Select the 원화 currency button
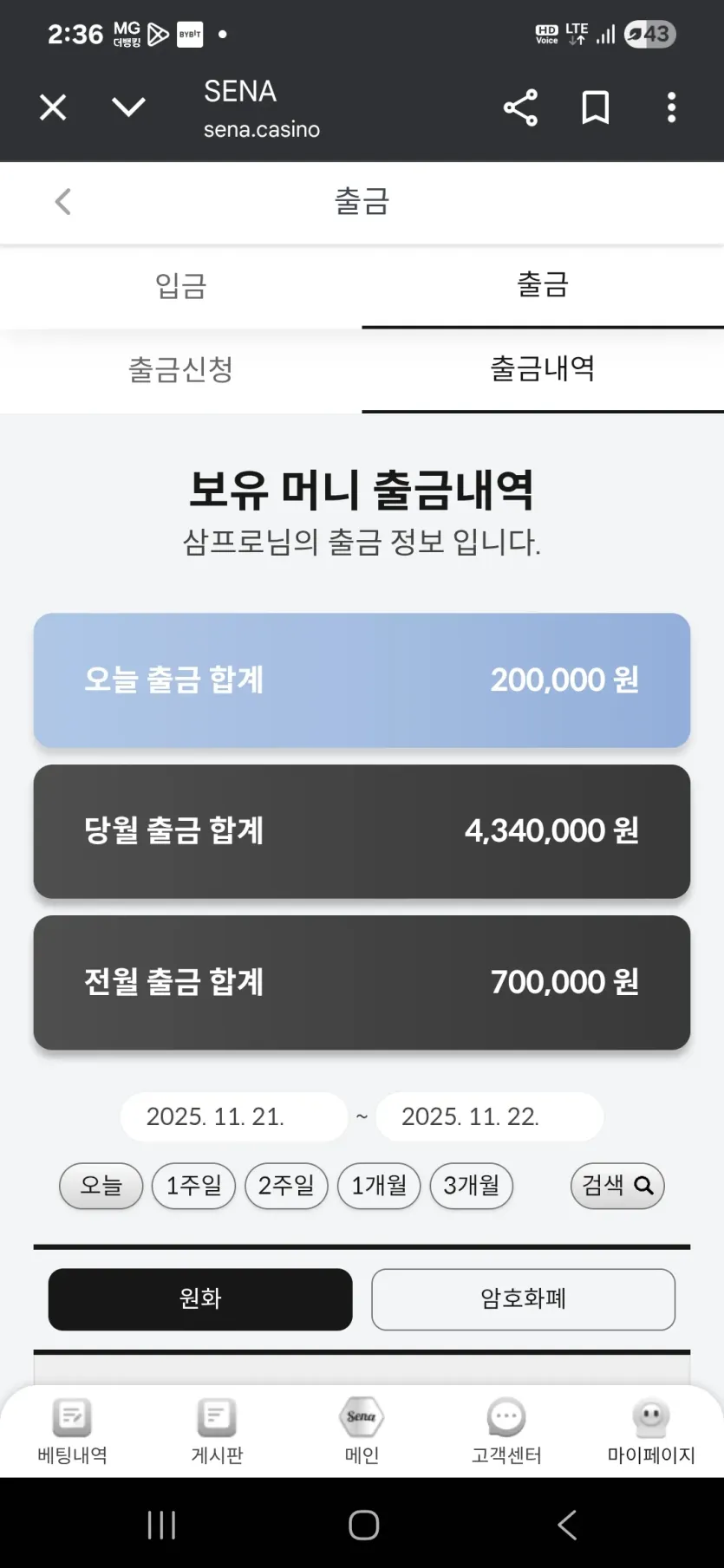The height and width of the screenshot is (1568, 724). click(200, 1299)
